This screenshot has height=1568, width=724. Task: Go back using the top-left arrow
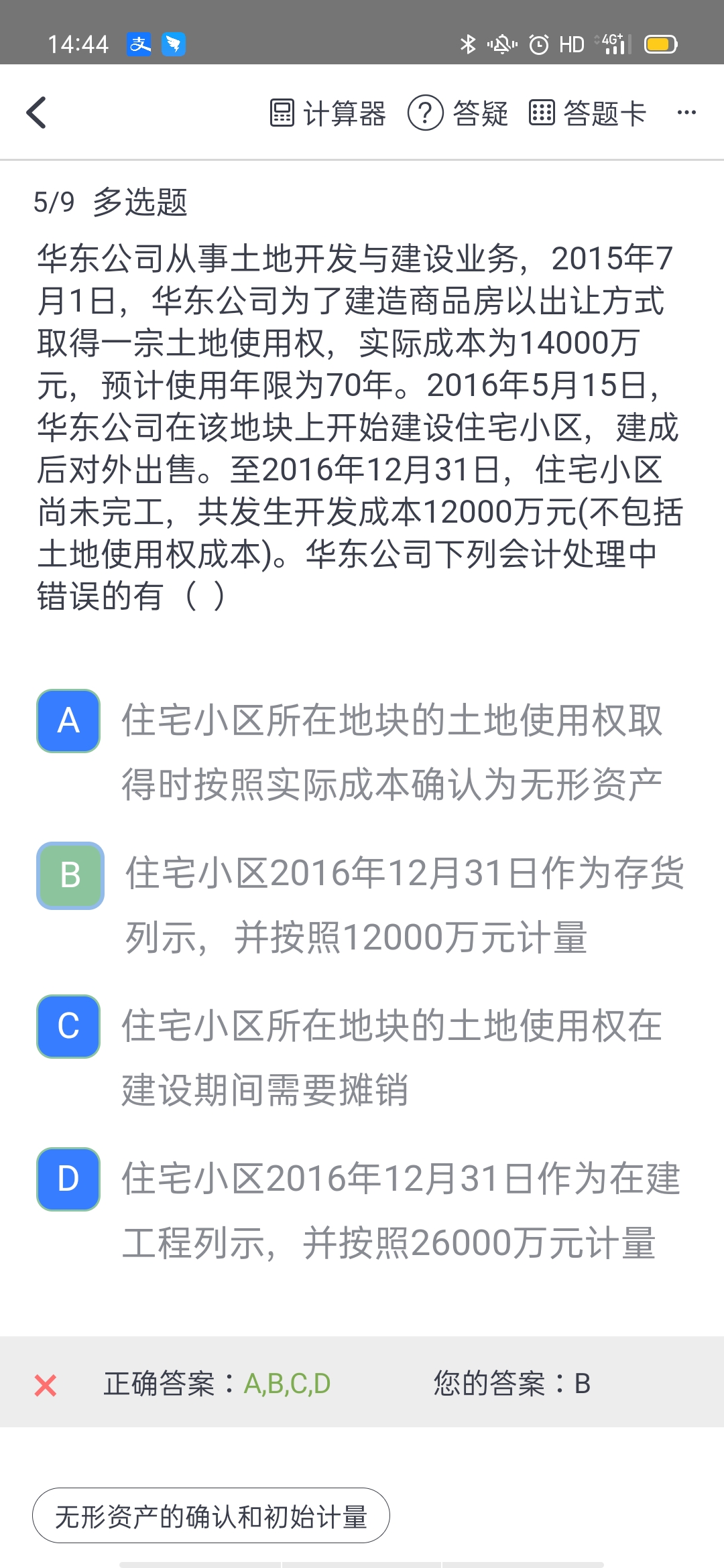pyautogui.click(x=36, y=113)
